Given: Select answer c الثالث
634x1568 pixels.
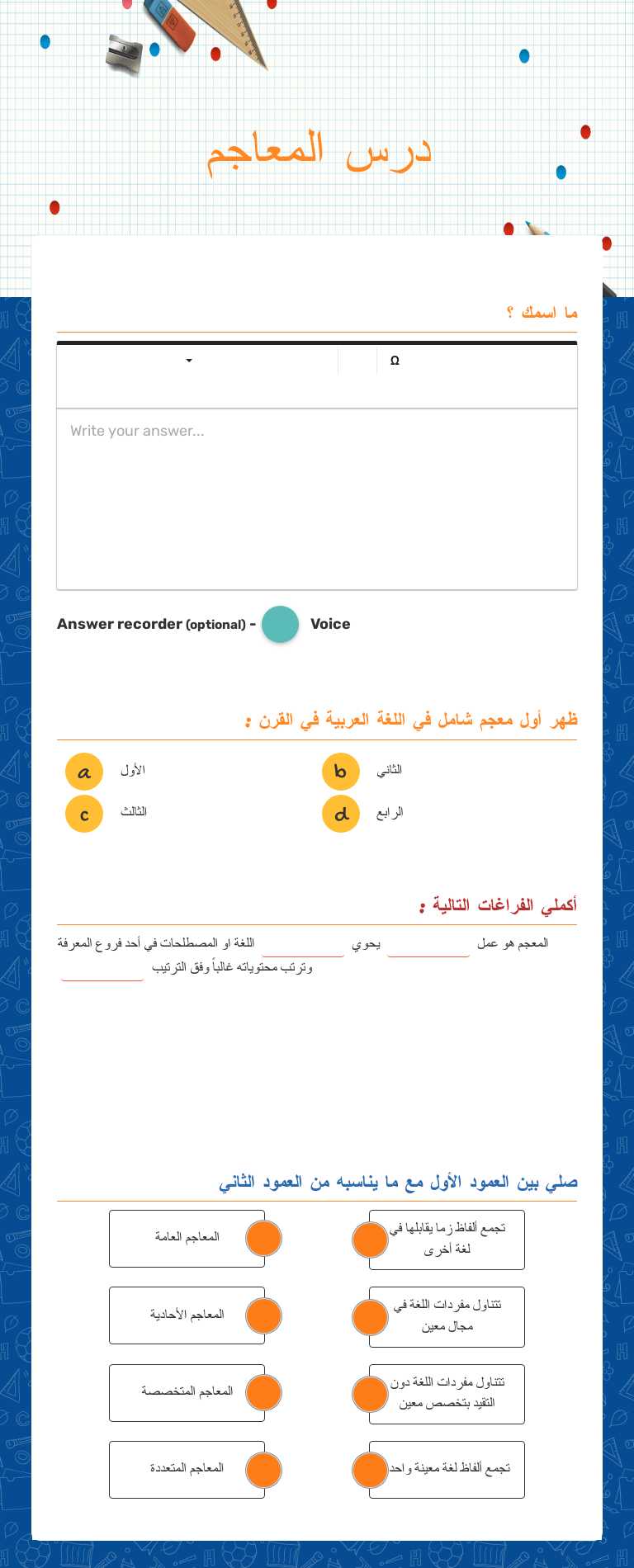Looking at the screenshot, I should tap(83, 814).
